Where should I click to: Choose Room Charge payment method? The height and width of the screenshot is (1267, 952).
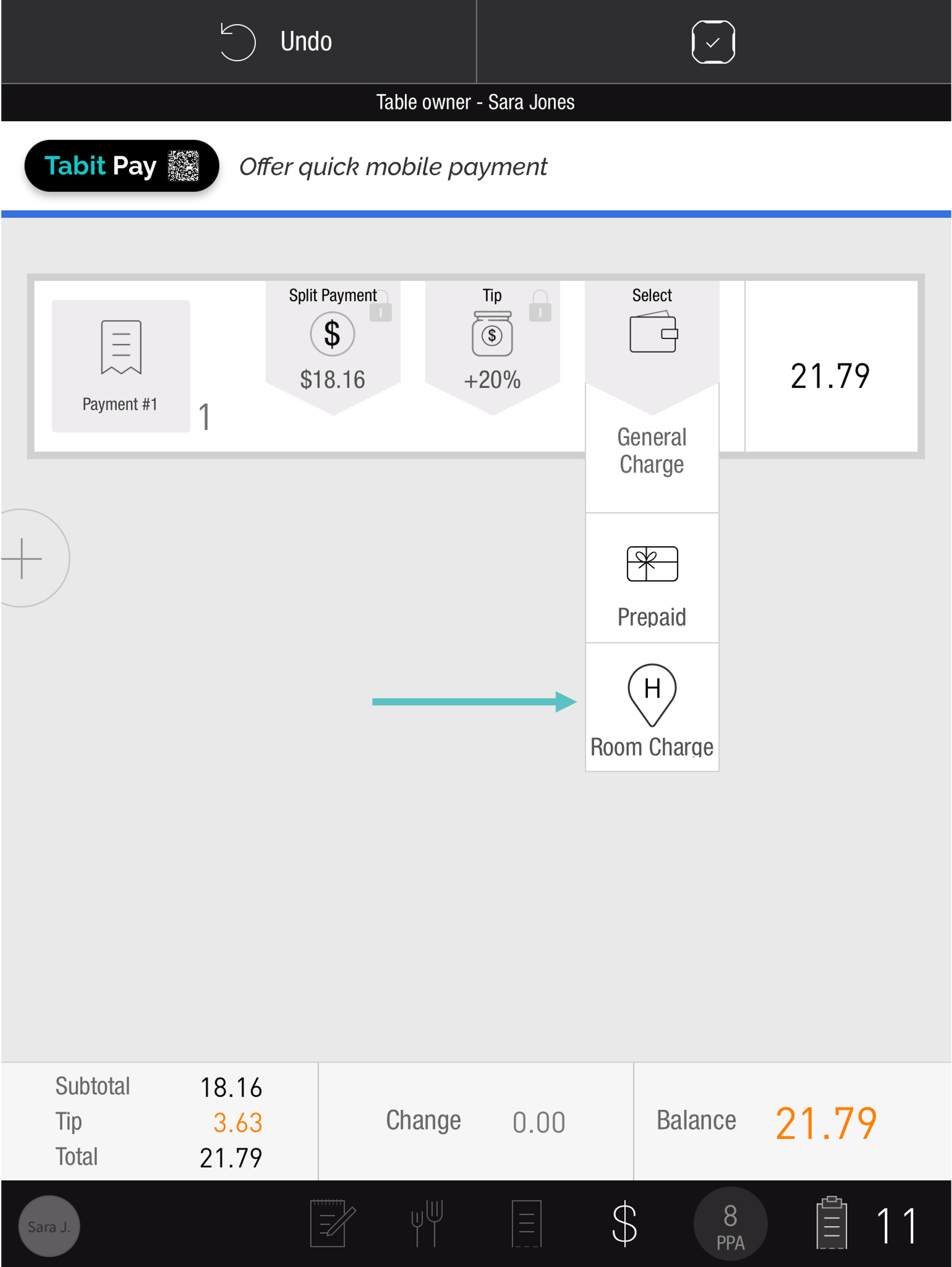(x=652, y=709)
